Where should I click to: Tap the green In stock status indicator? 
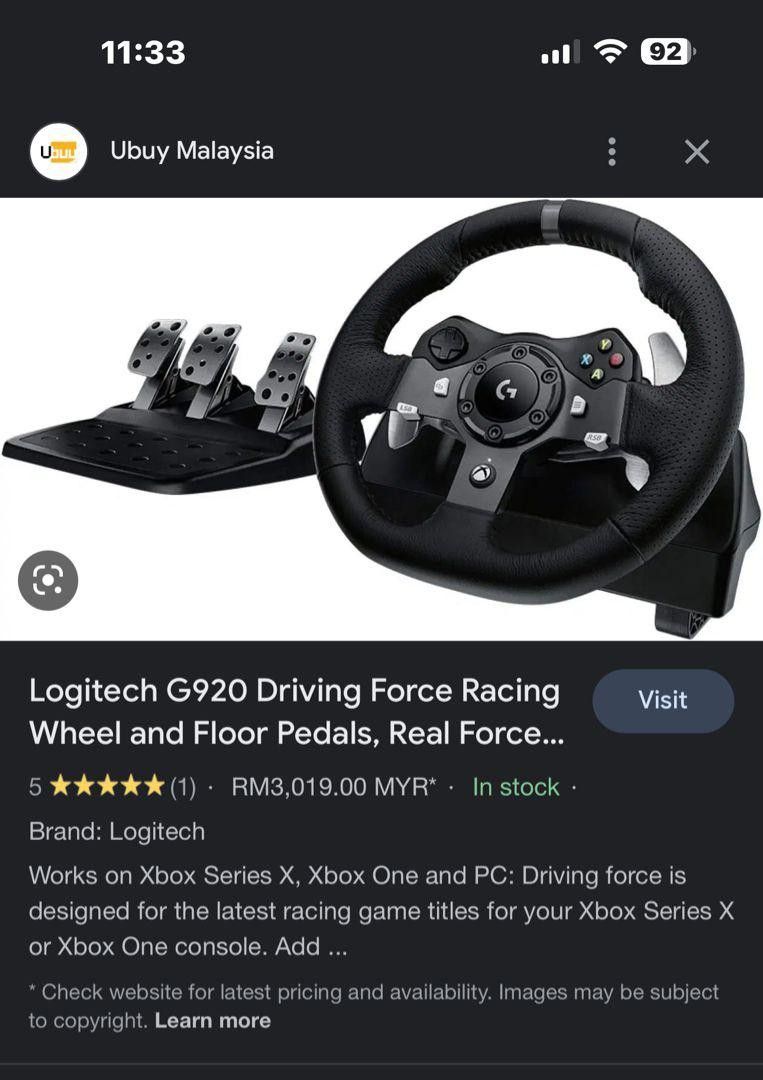pyautogui.click(x=515, y=787)
